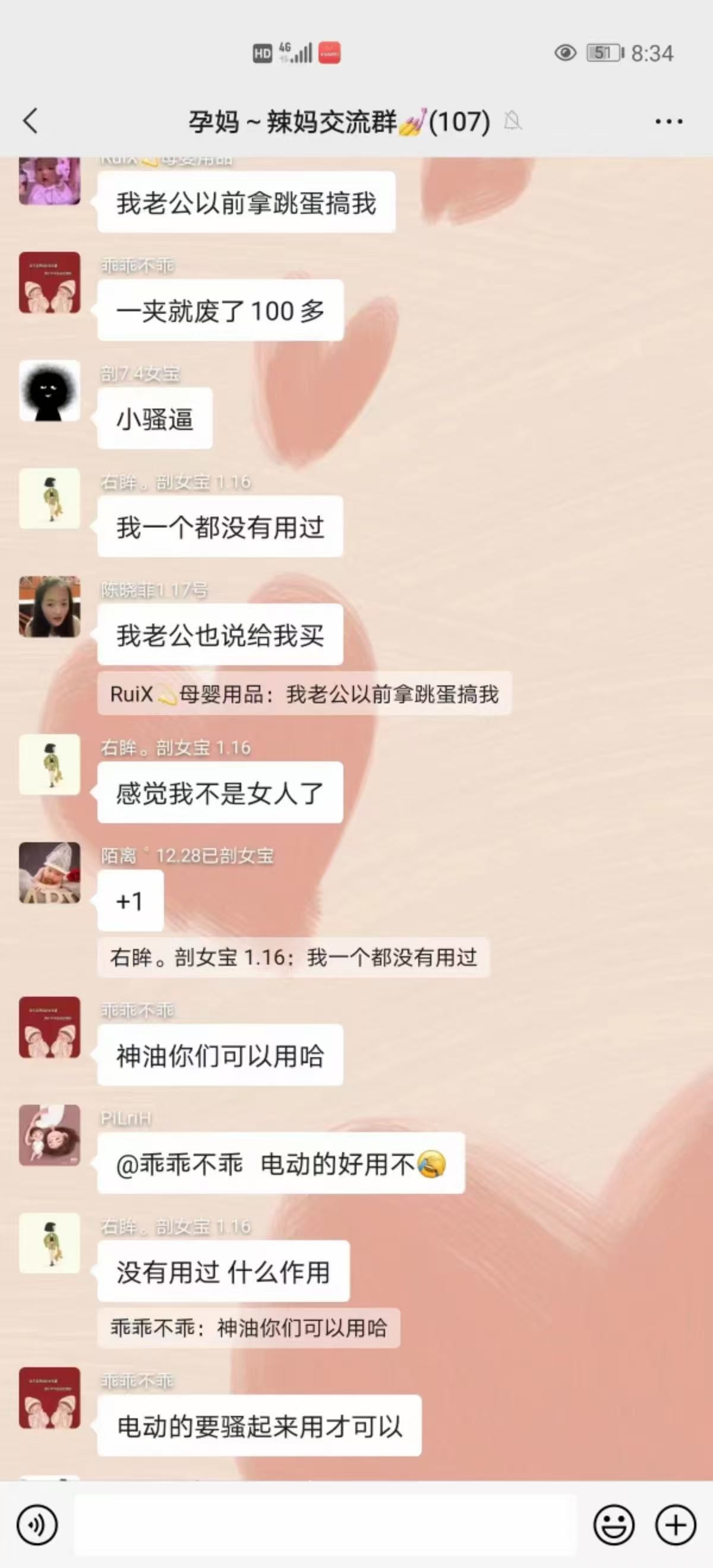
Task: Jump to quoted message 神油你们可以用哈
Action: pos(248,1327)
